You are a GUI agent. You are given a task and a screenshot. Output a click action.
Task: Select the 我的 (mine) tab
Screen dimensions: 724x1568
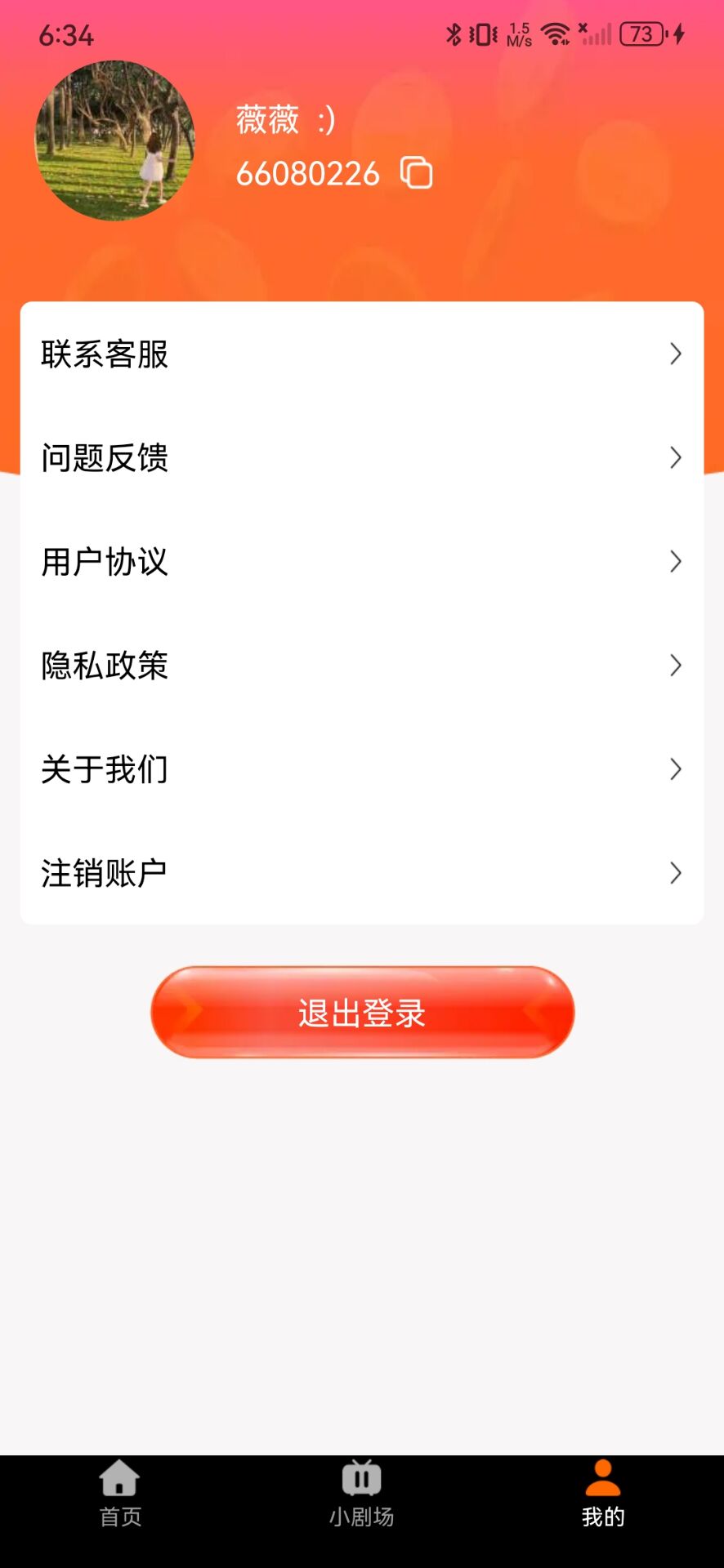click(603, 1494)
